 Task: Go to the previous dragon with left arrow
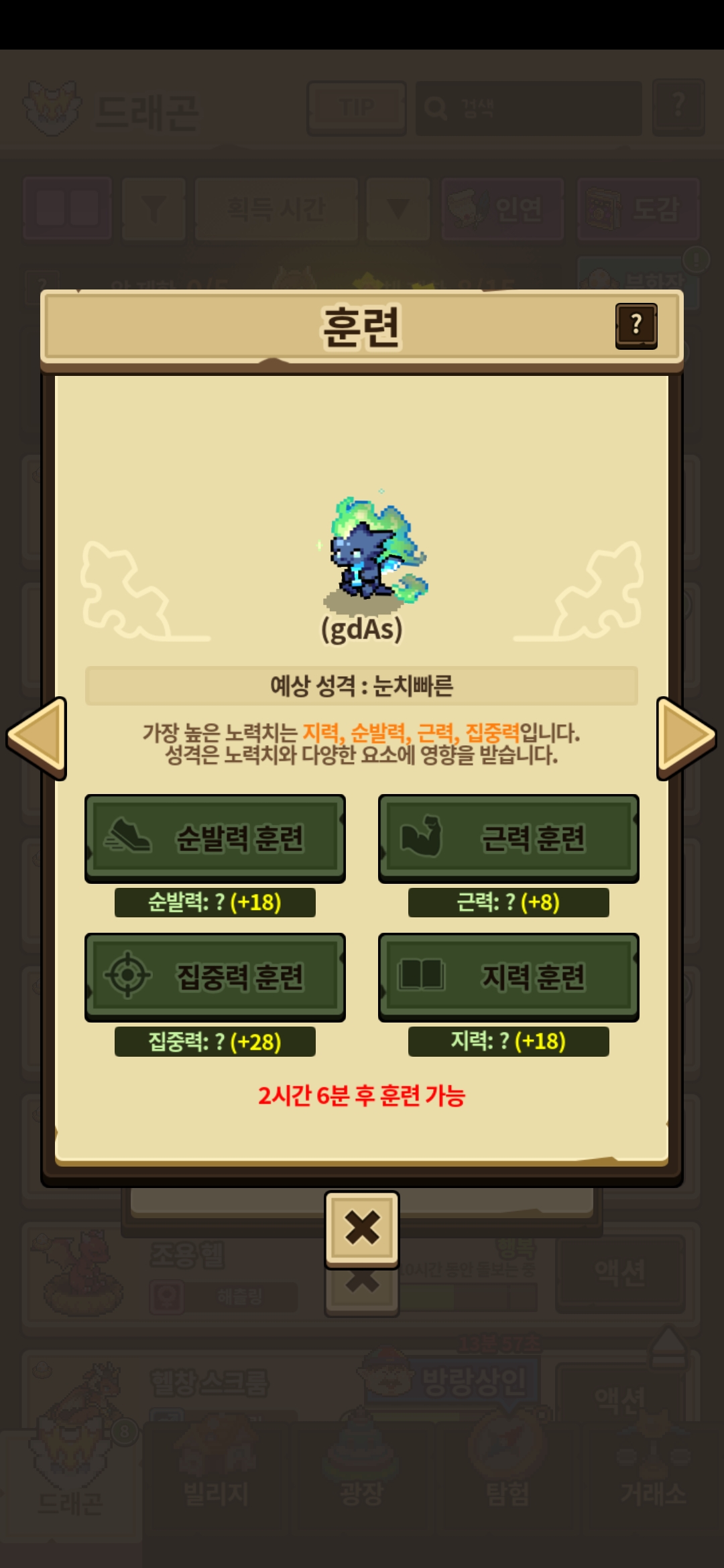coord(38,738)
